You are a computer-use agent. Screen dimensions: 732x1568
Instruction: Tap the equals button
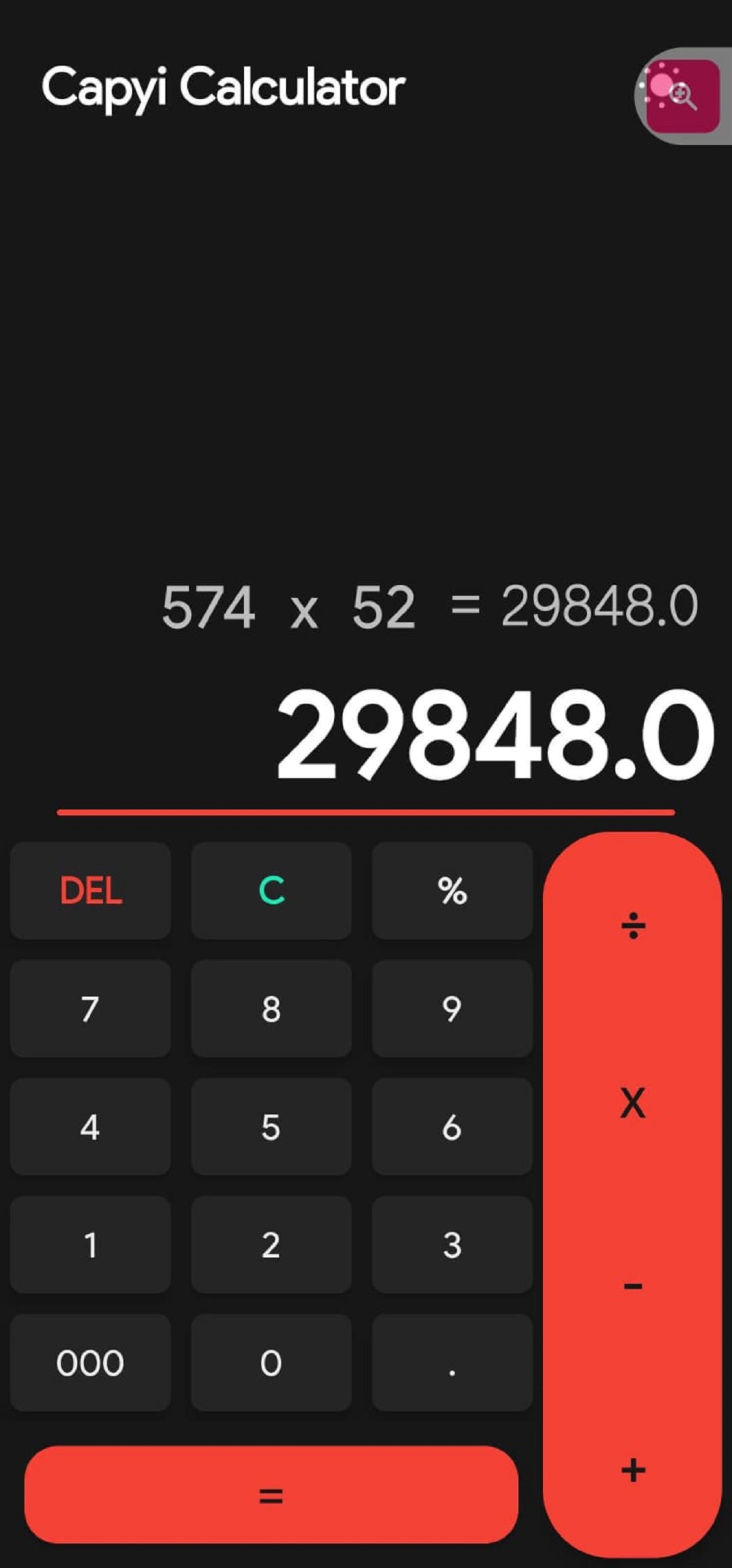tap(271, 1495)
